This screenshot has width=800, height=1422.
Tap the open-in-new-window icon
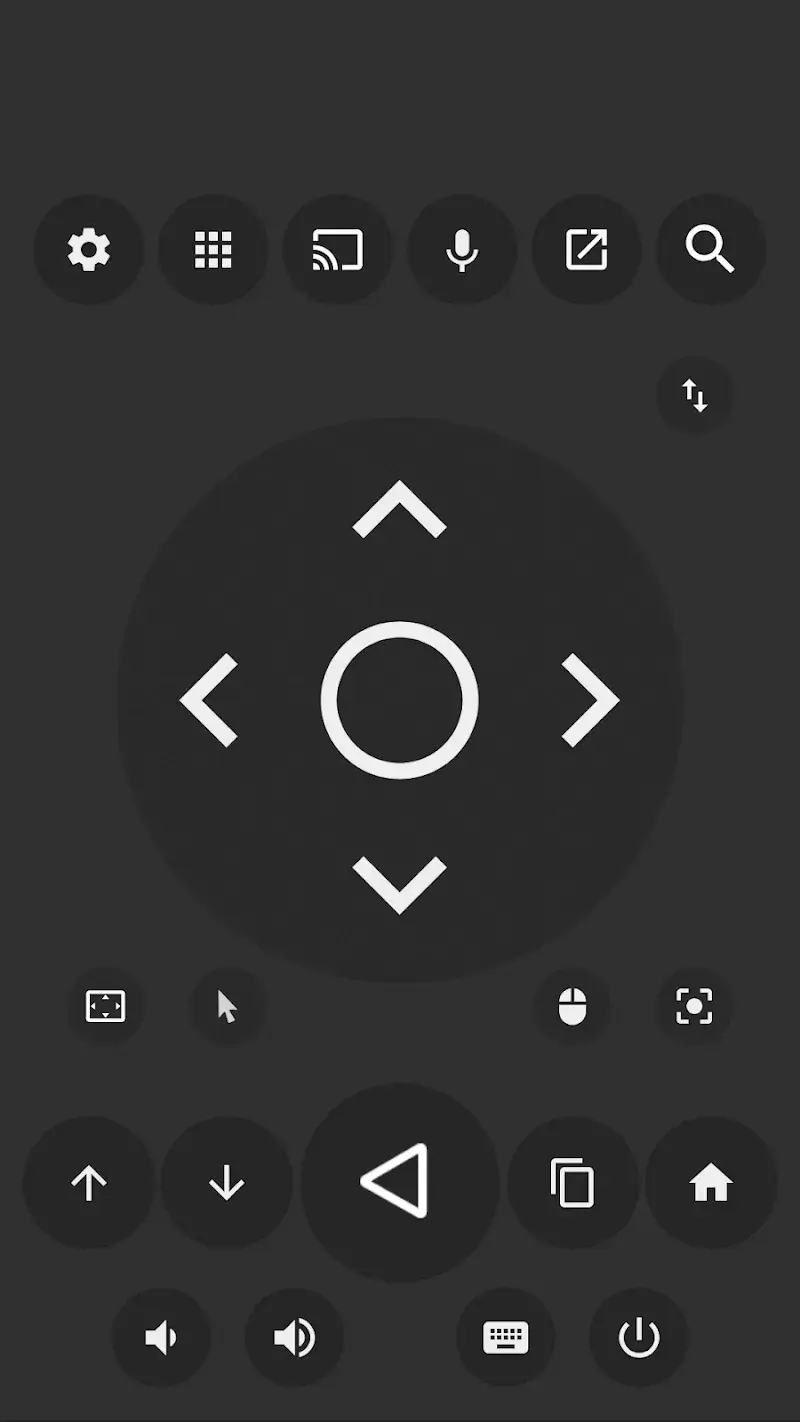coord(586,249)
